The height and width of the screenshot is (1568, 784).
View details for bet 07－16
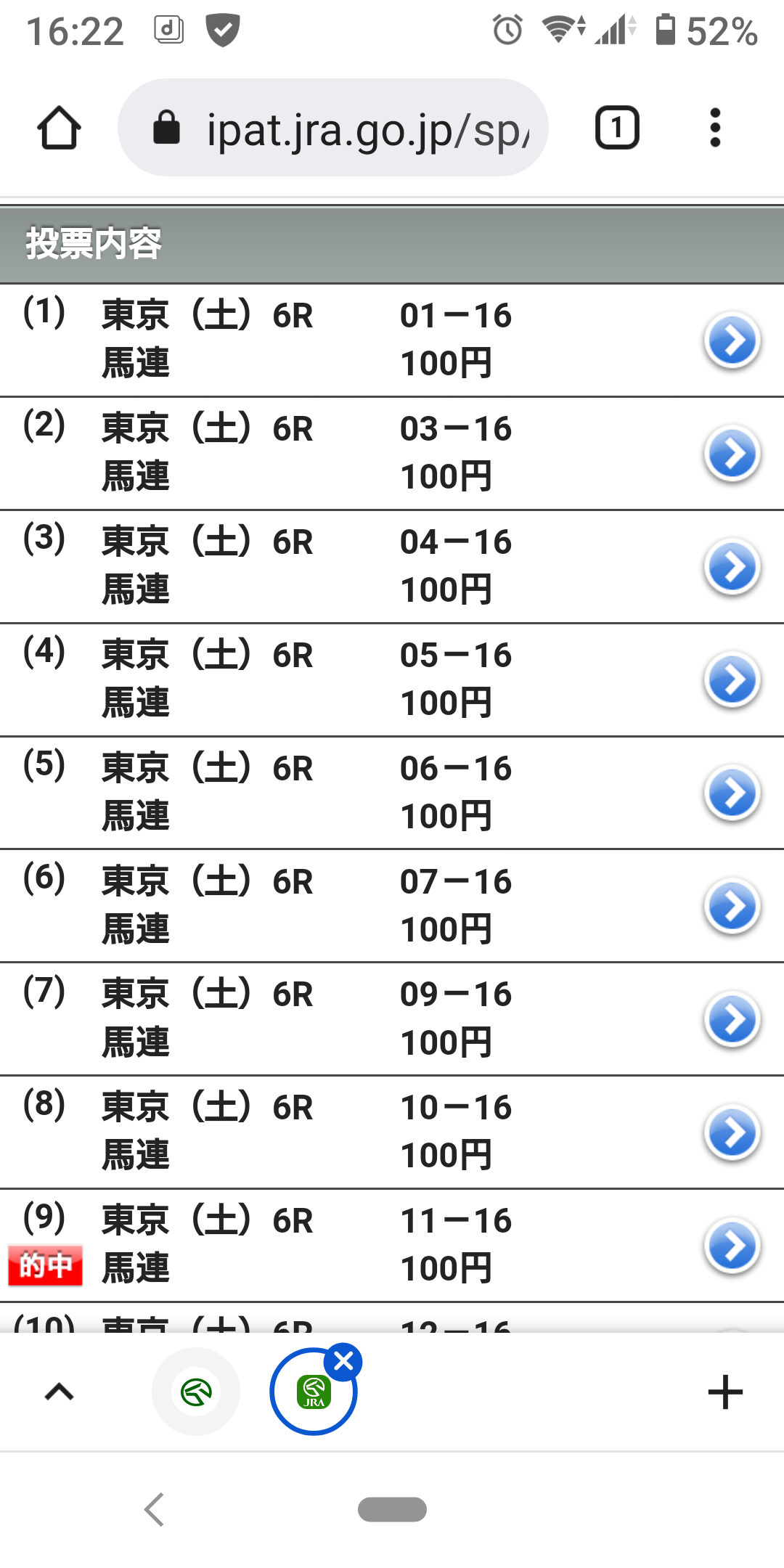click(732, 906)
